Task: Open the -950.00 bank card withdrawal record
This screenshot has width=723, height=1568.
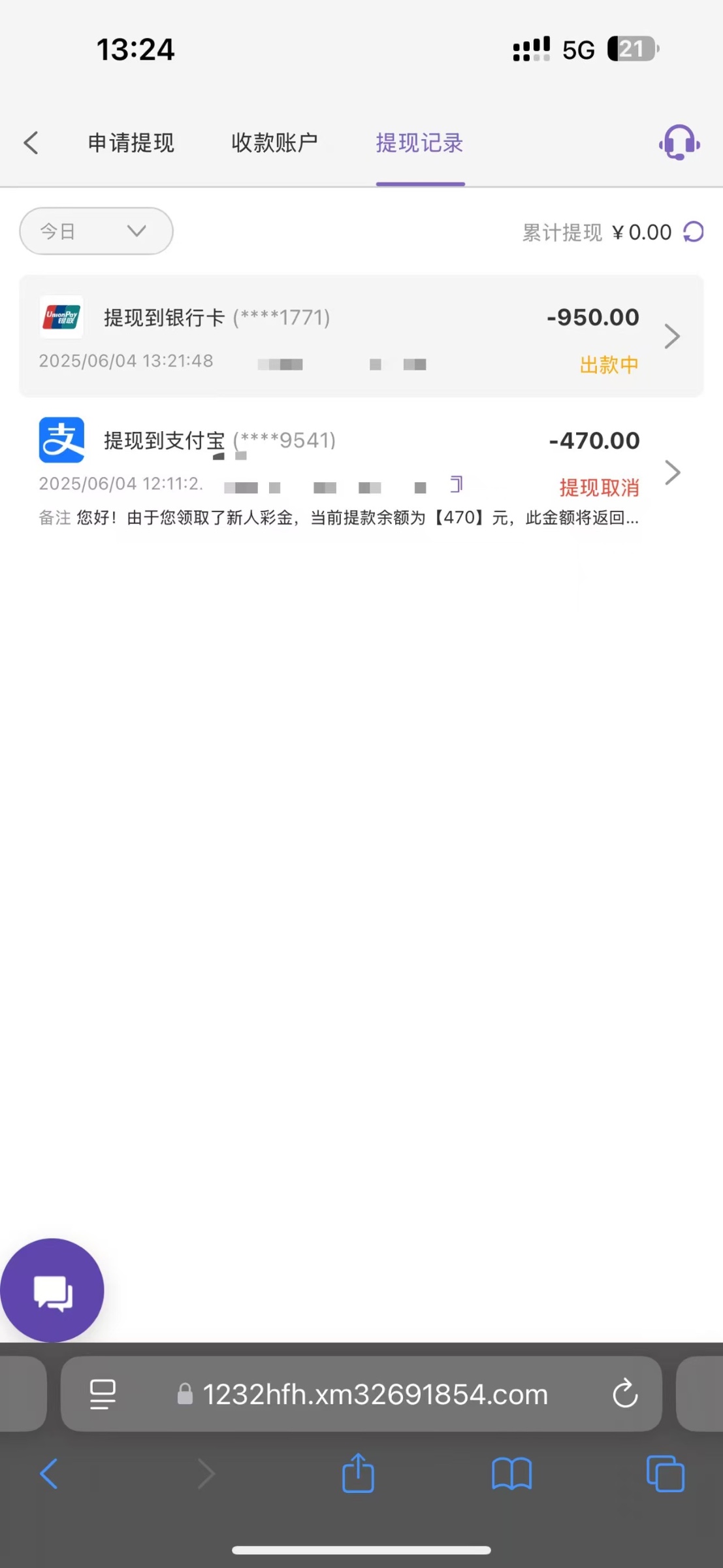Action: (x=361, y=336)
